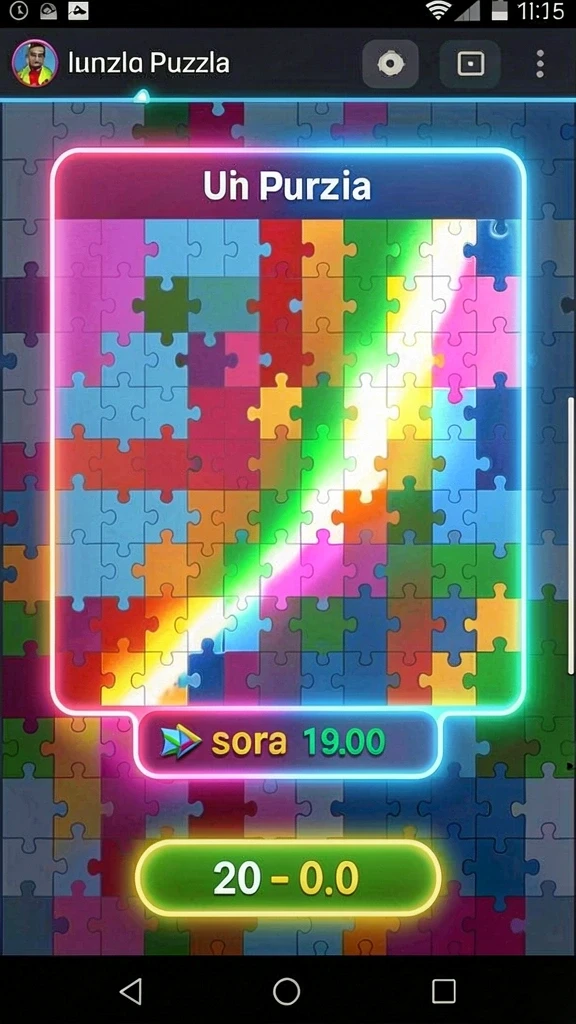Go to the home screen using the home button

[x=287, y=991]
